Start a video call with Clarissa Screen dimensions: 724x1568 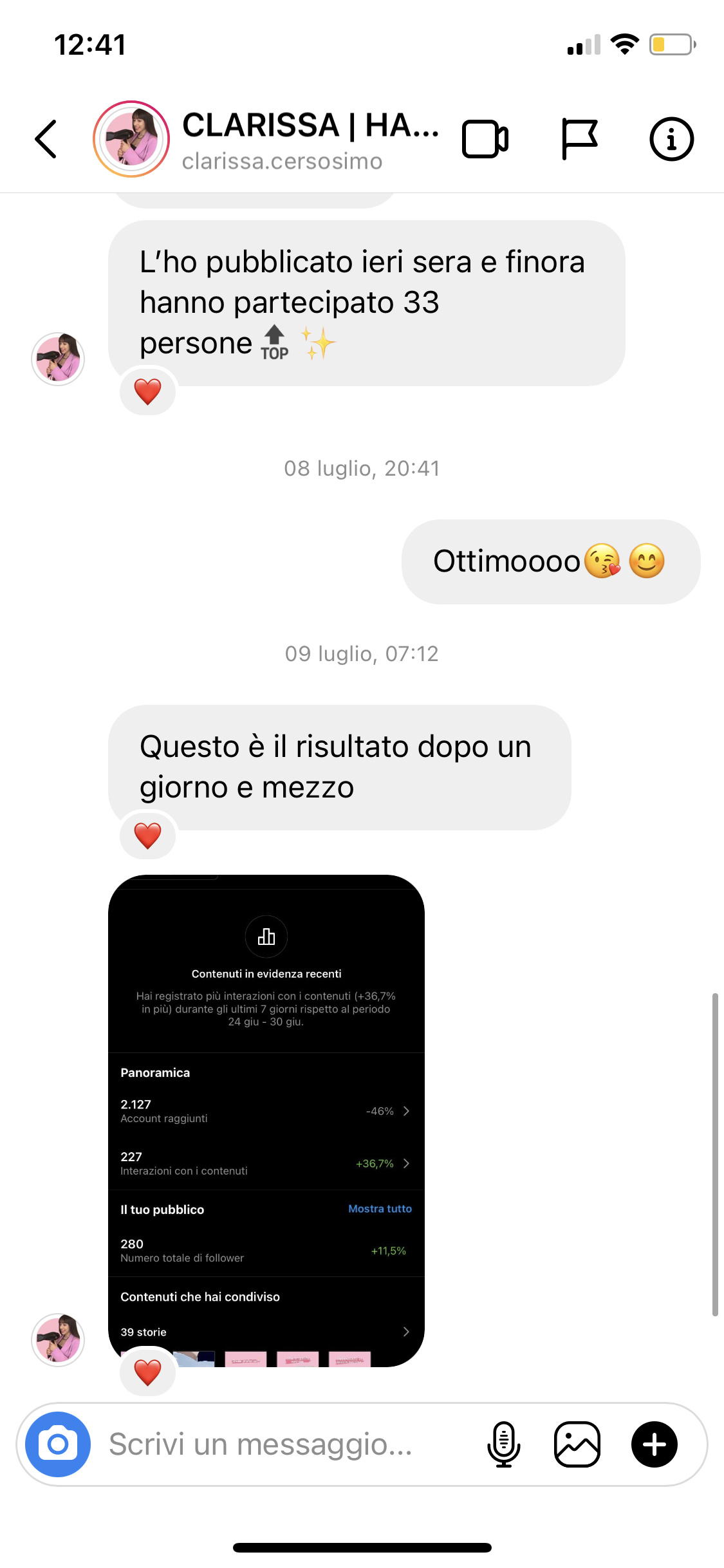point(485,139)
